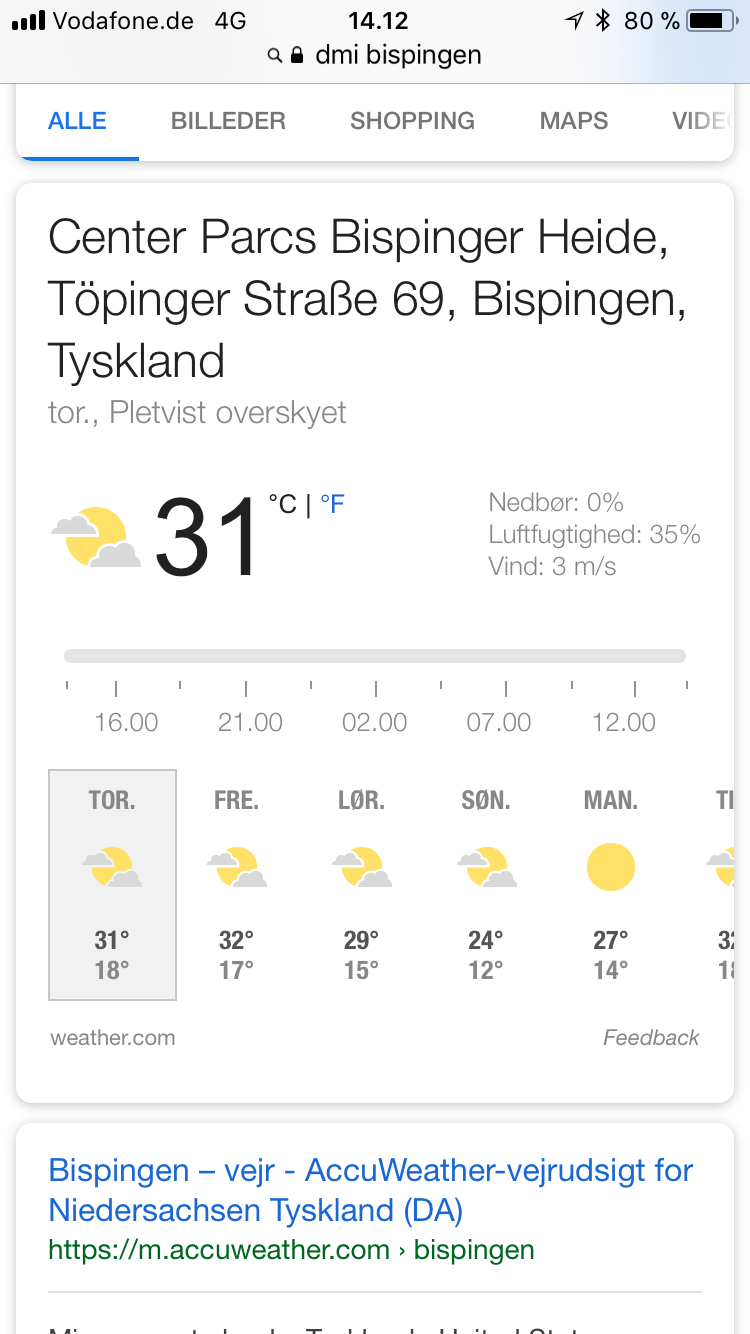Screen dimensions: 750x1334
Task: Select the partly cloudy weather icon for TOR.
Action: coord(112,866)
